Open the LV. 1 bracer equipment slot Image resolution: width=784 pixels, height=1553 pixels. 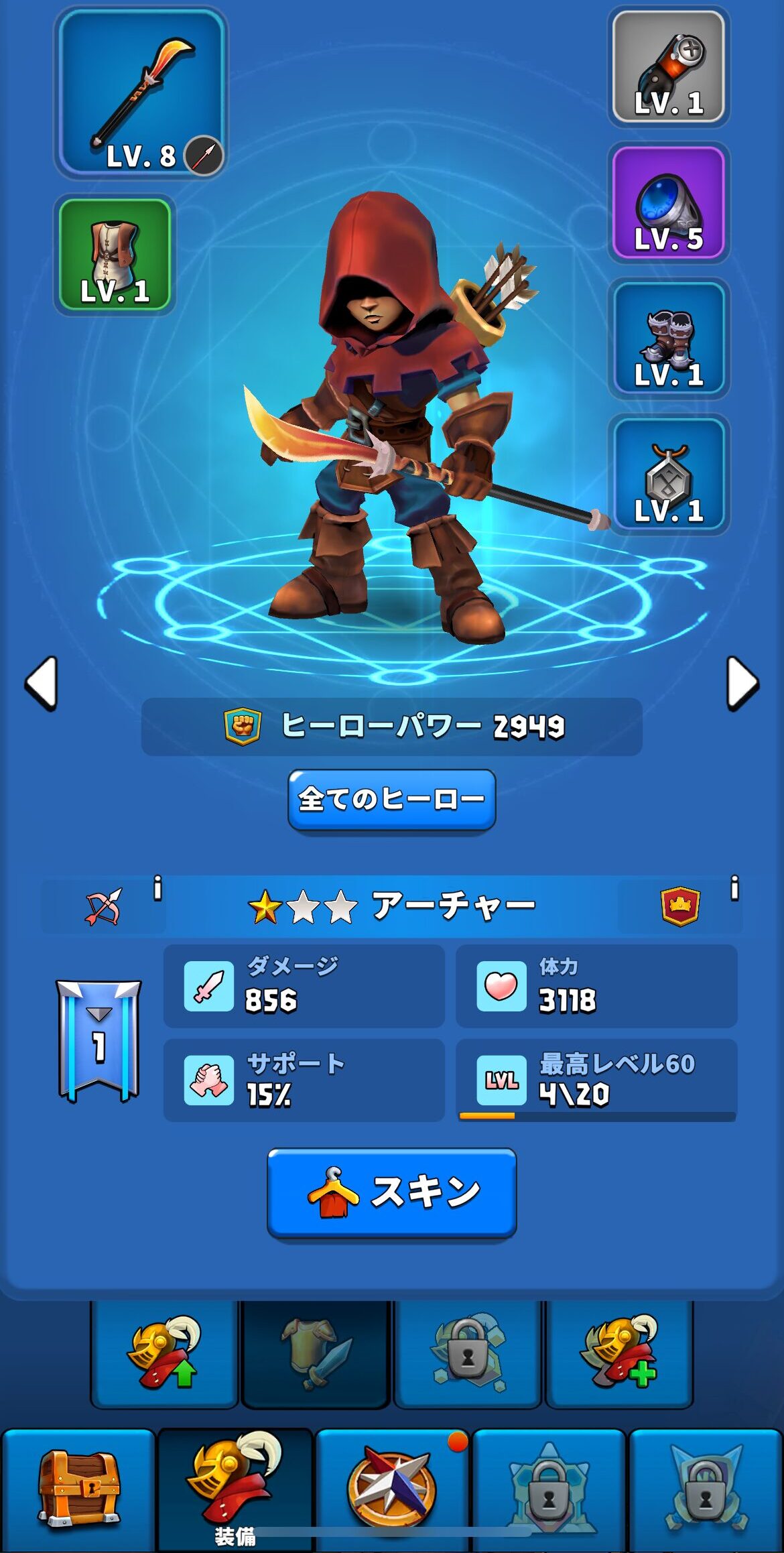pyautogui.click(x=668, y=66)
